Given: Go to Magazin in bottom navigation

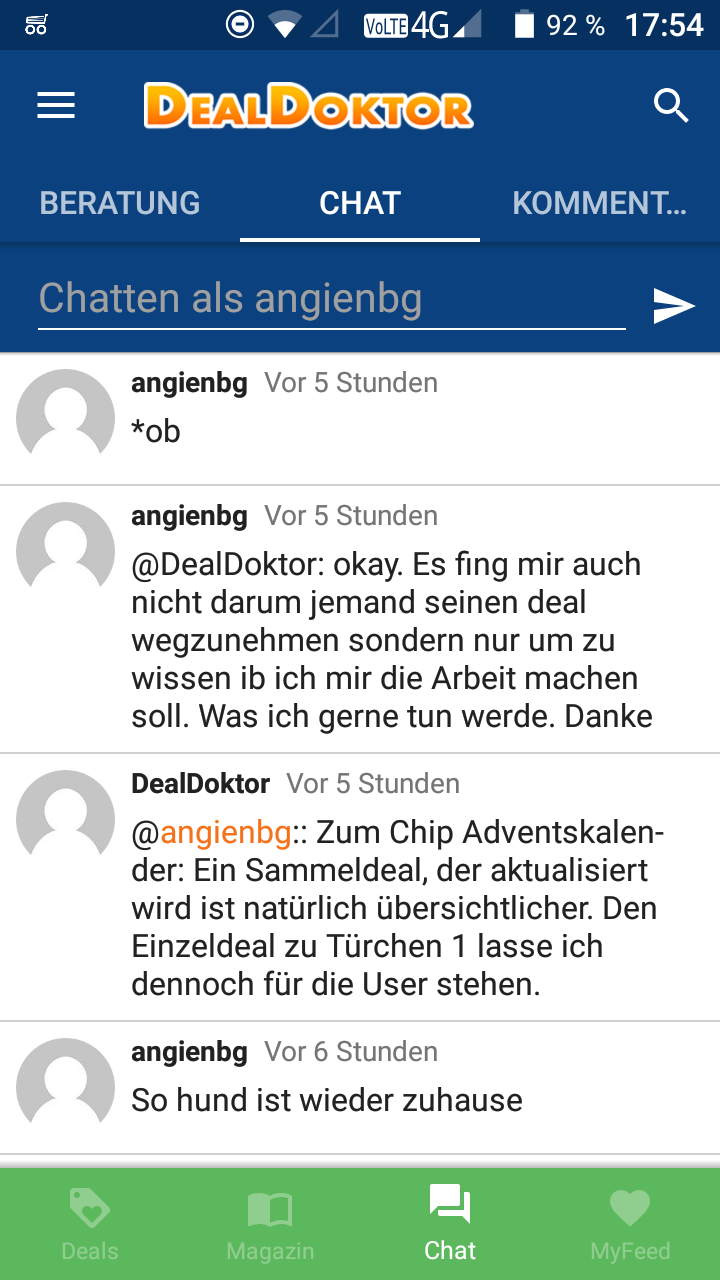Looking at the screenshot, I should [270, 1224].
